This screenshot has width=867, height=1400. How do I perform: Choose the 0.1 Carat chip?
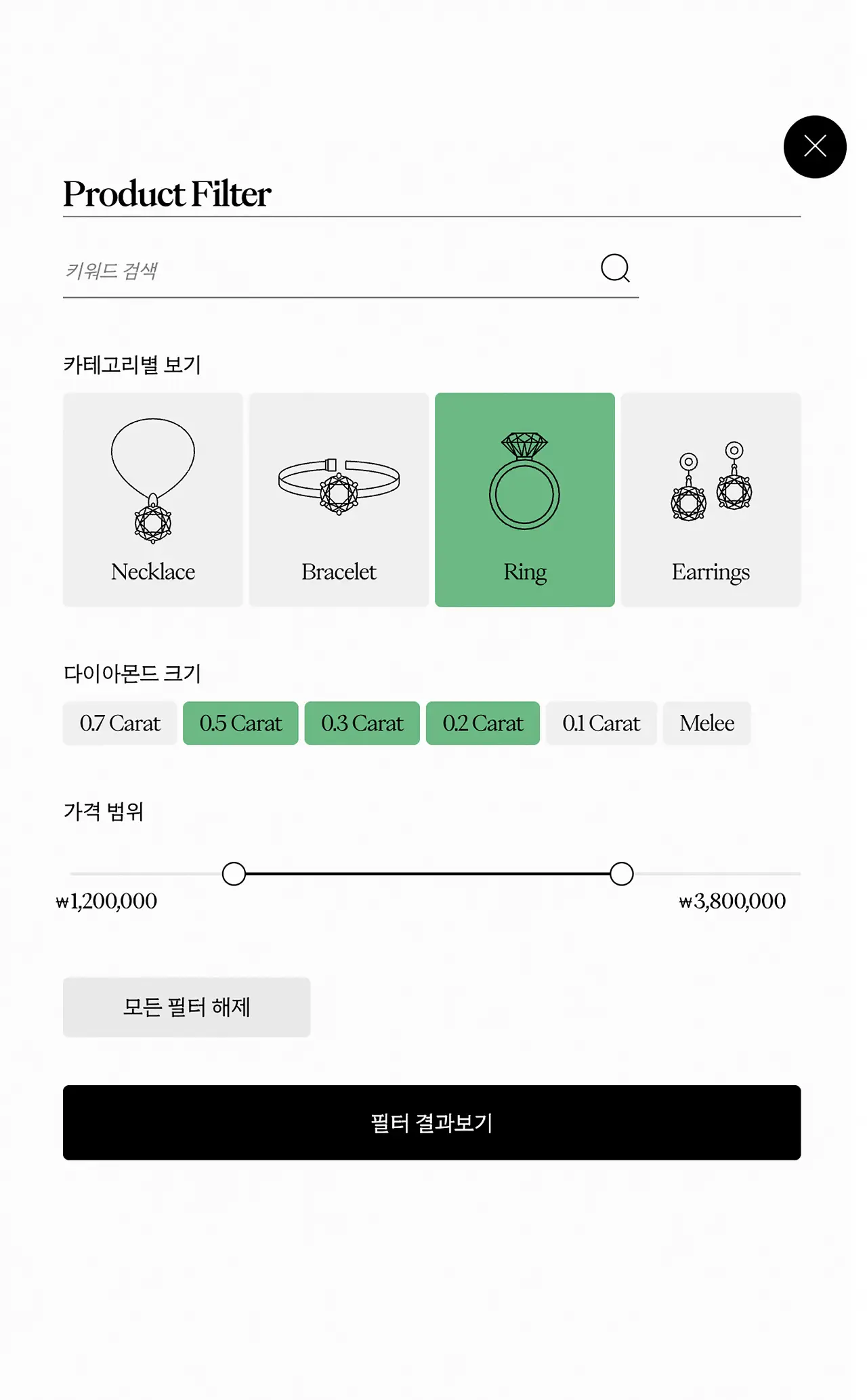601,723
